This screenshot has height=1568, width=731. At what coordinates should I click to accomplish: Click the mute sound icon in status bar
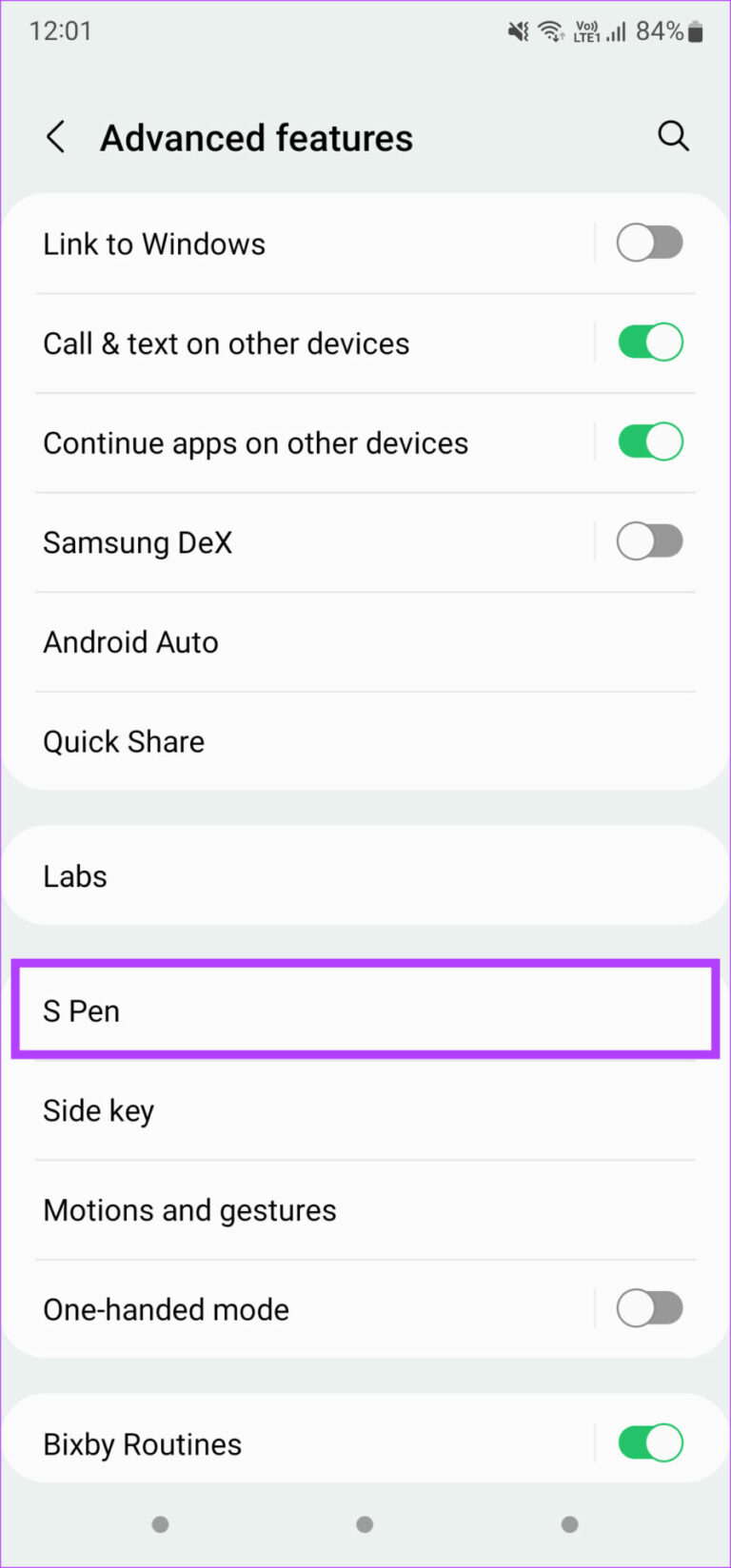pos(517,29)
